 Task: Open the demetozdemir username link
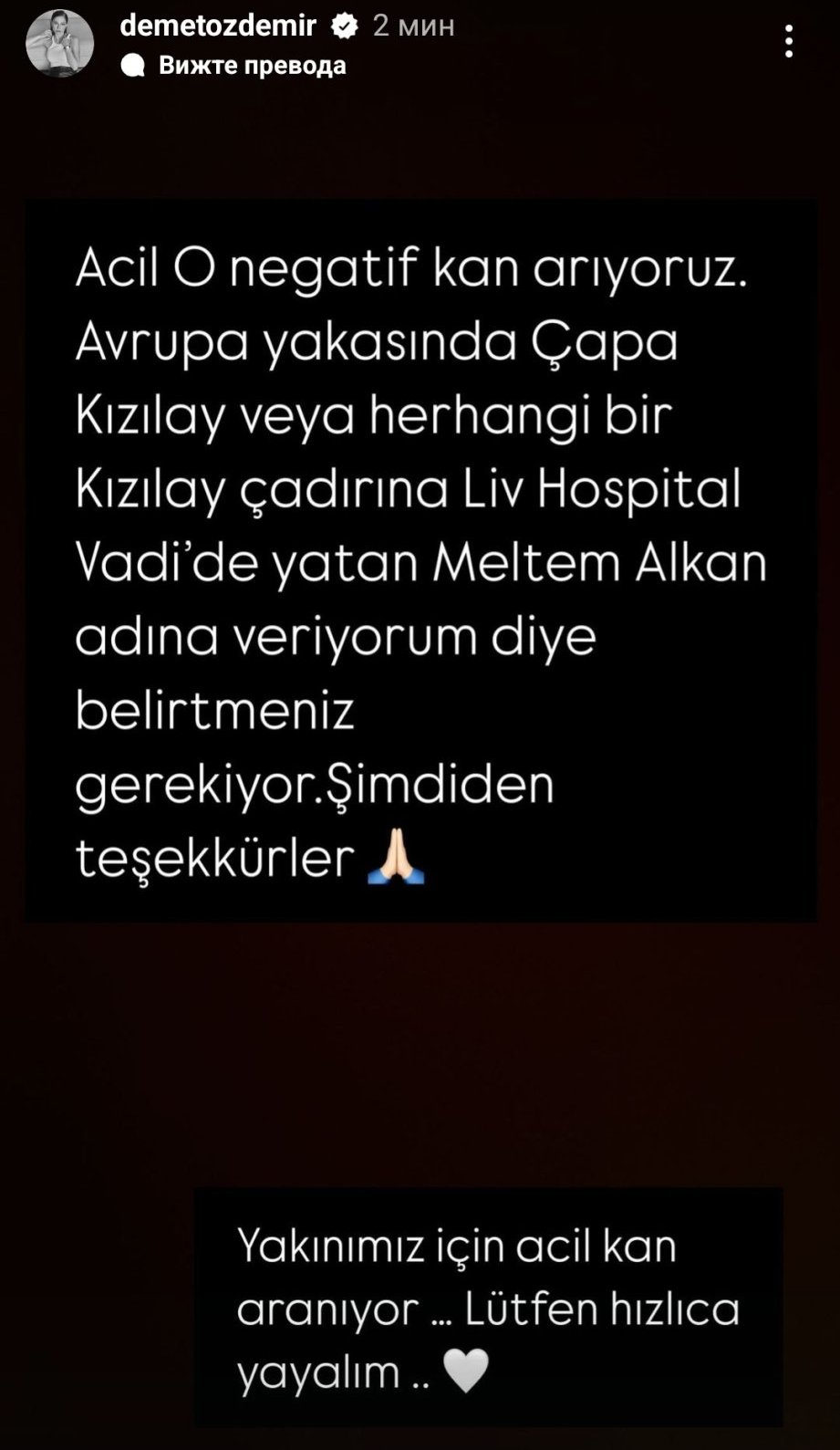click(218, 26)
